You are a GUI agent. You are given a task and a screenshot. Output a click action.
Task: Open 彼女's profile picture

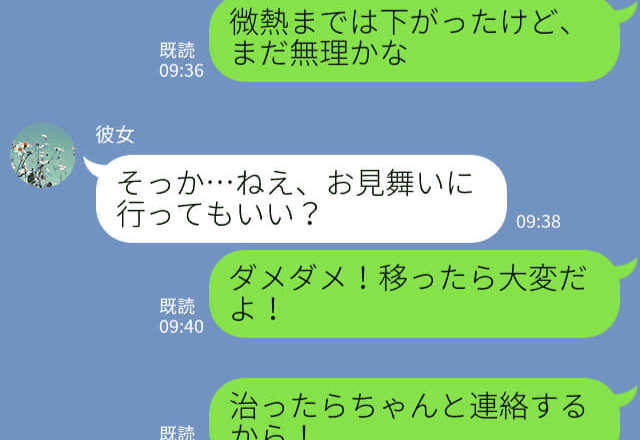(43, 155)
